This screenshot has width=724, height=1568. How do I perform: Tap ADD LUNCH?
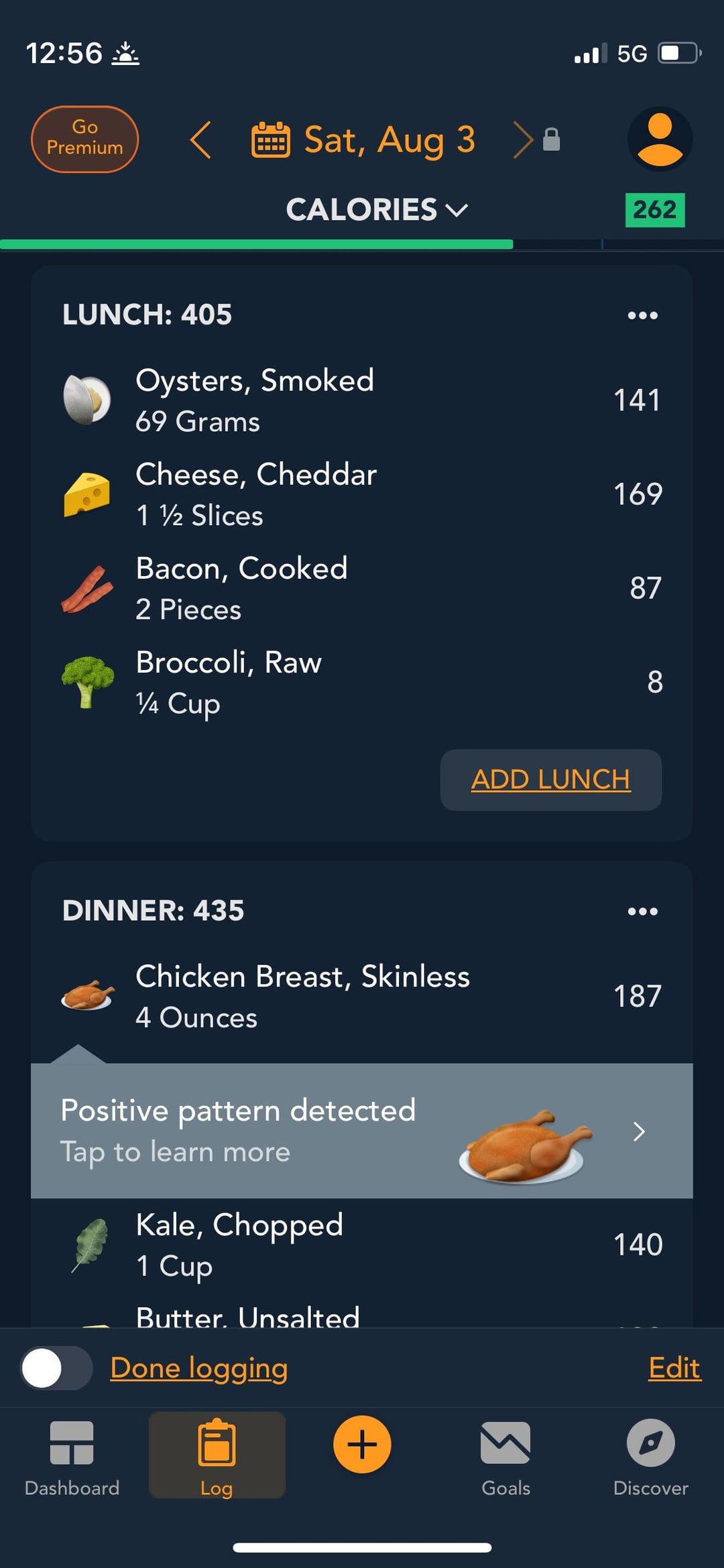click(550, 779)
